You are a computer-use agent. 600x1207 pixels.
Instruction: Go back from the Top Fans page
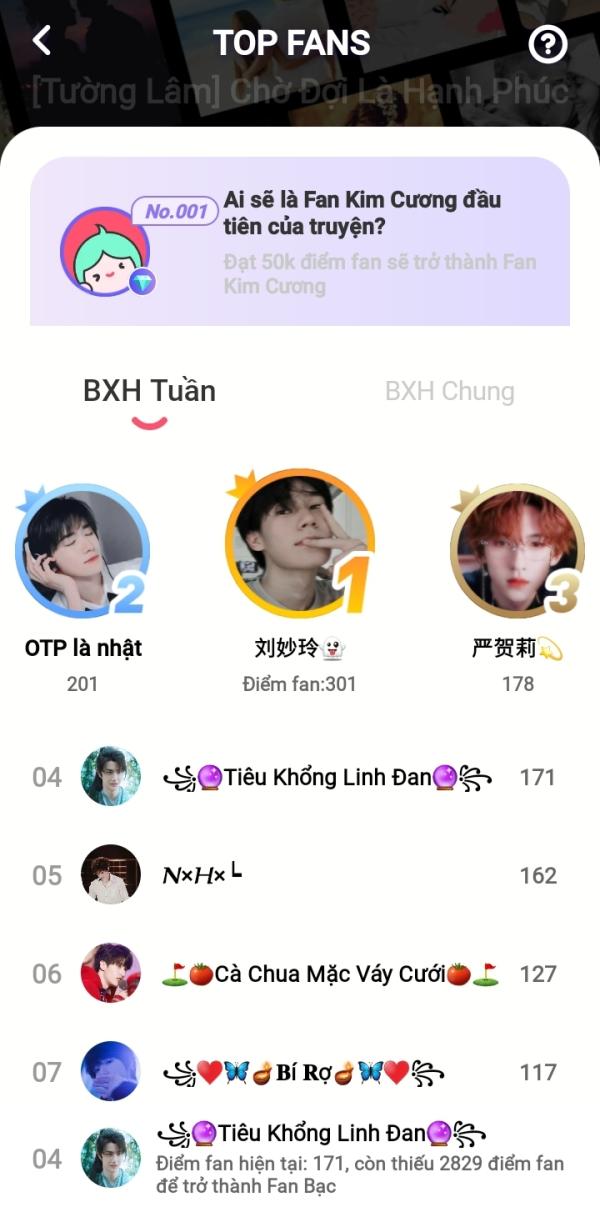41,41
